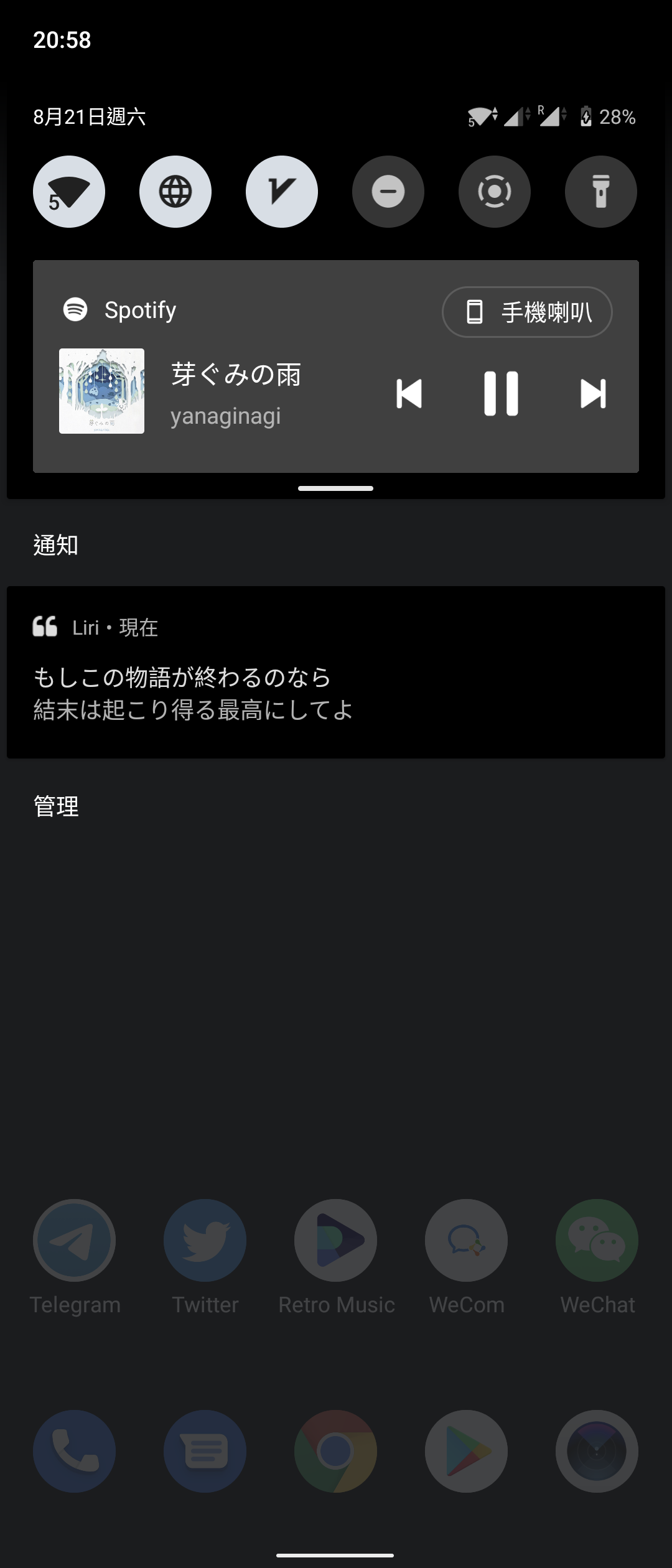Toggle the mobile data globe tile
Screen dimensions: 672x1568
(175, 192)
